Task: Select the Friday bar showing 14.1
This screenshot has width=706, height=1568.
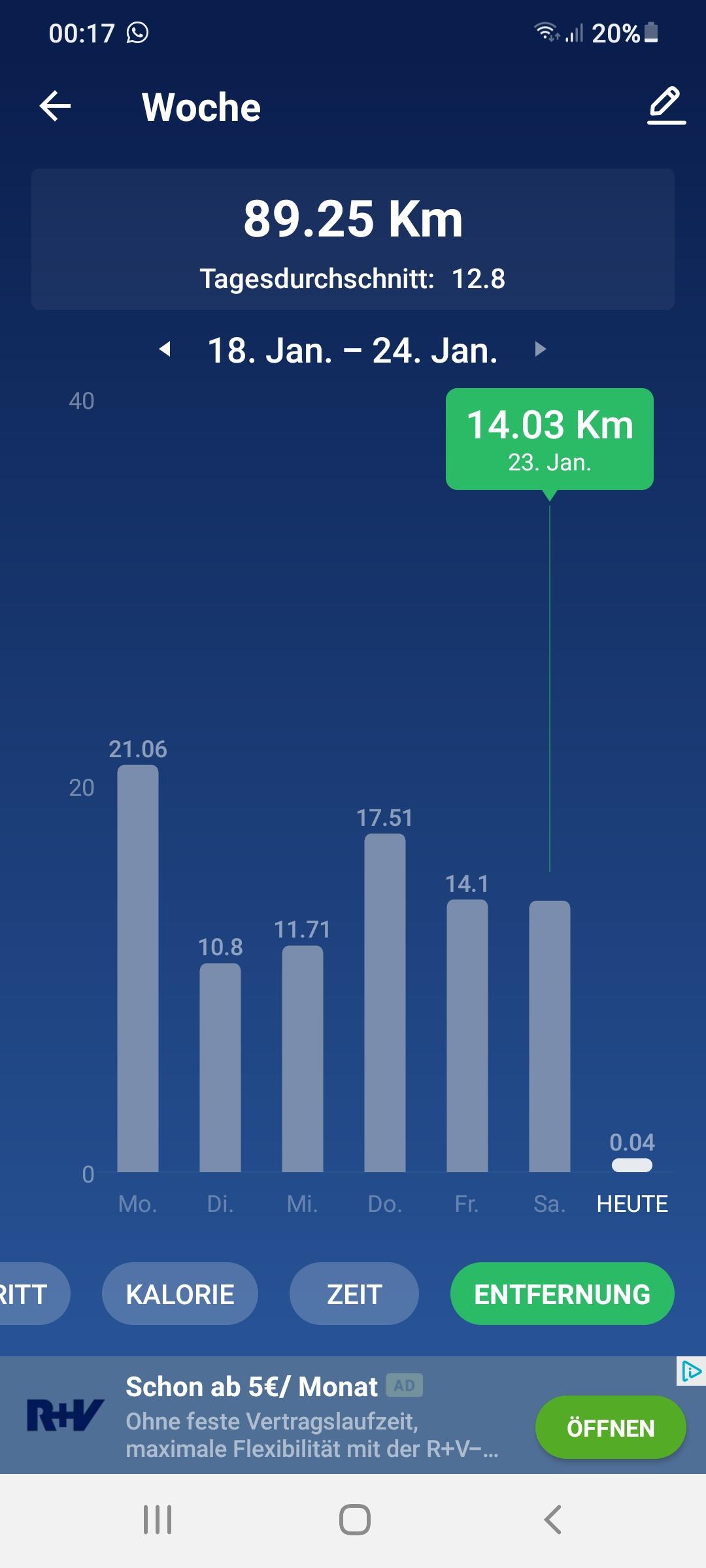Action: [467, 1036]
